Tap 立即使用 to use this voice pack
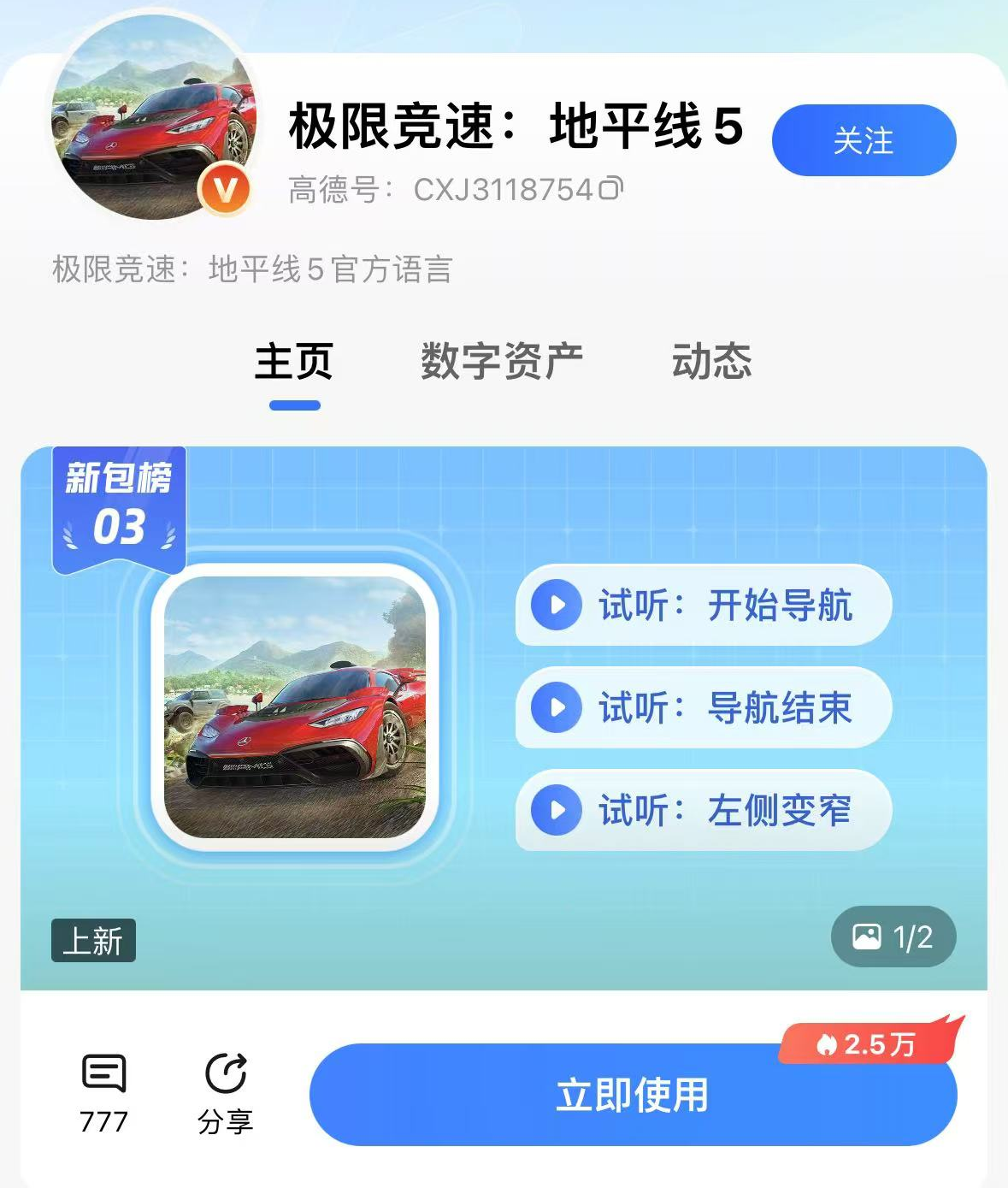This screenshot has width=1008, height=1188. [632, 1096]
